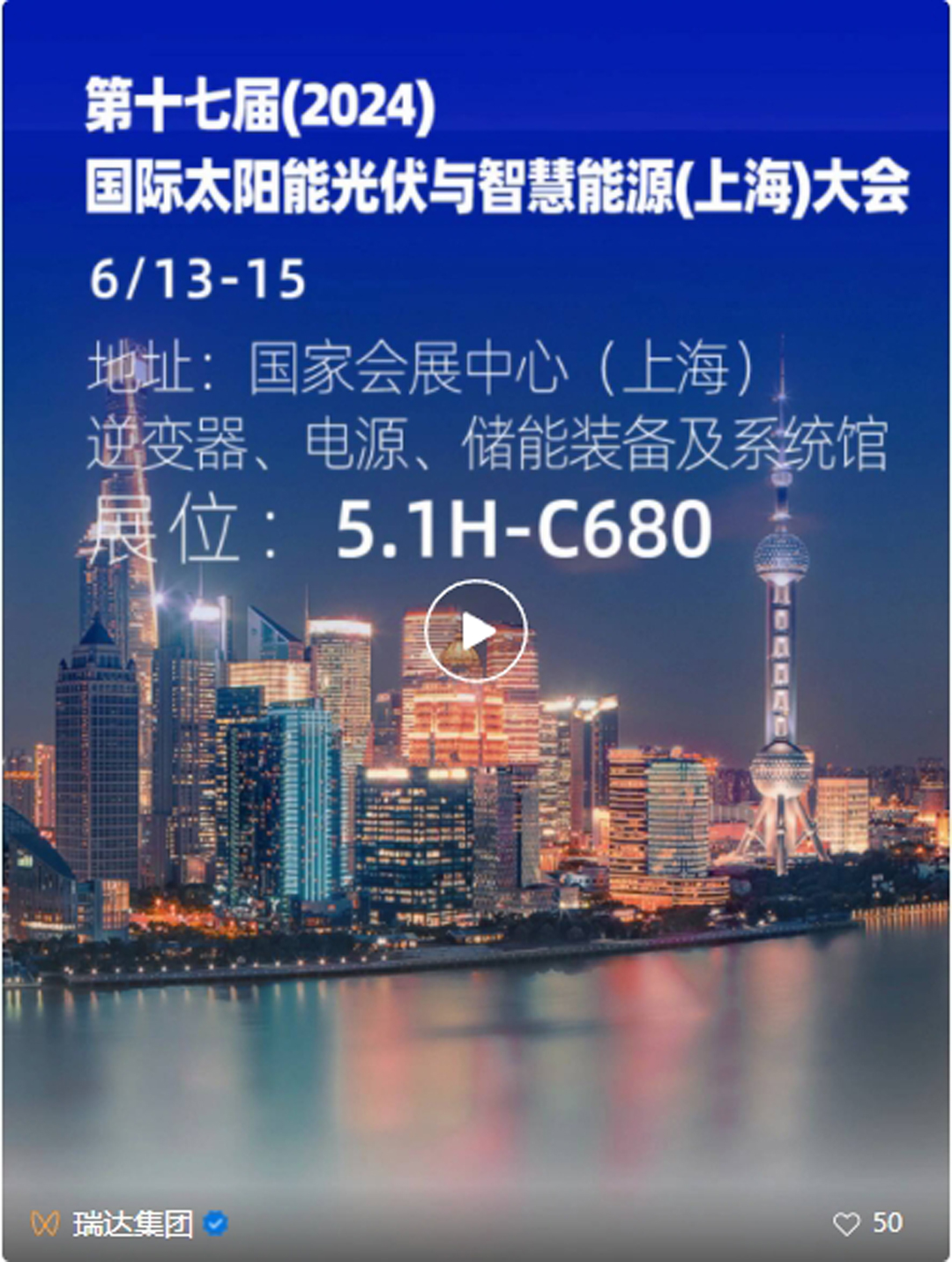Like the video with the heart icon
The height and width of the screenshot is (1262, 952).
[846, 1223]
